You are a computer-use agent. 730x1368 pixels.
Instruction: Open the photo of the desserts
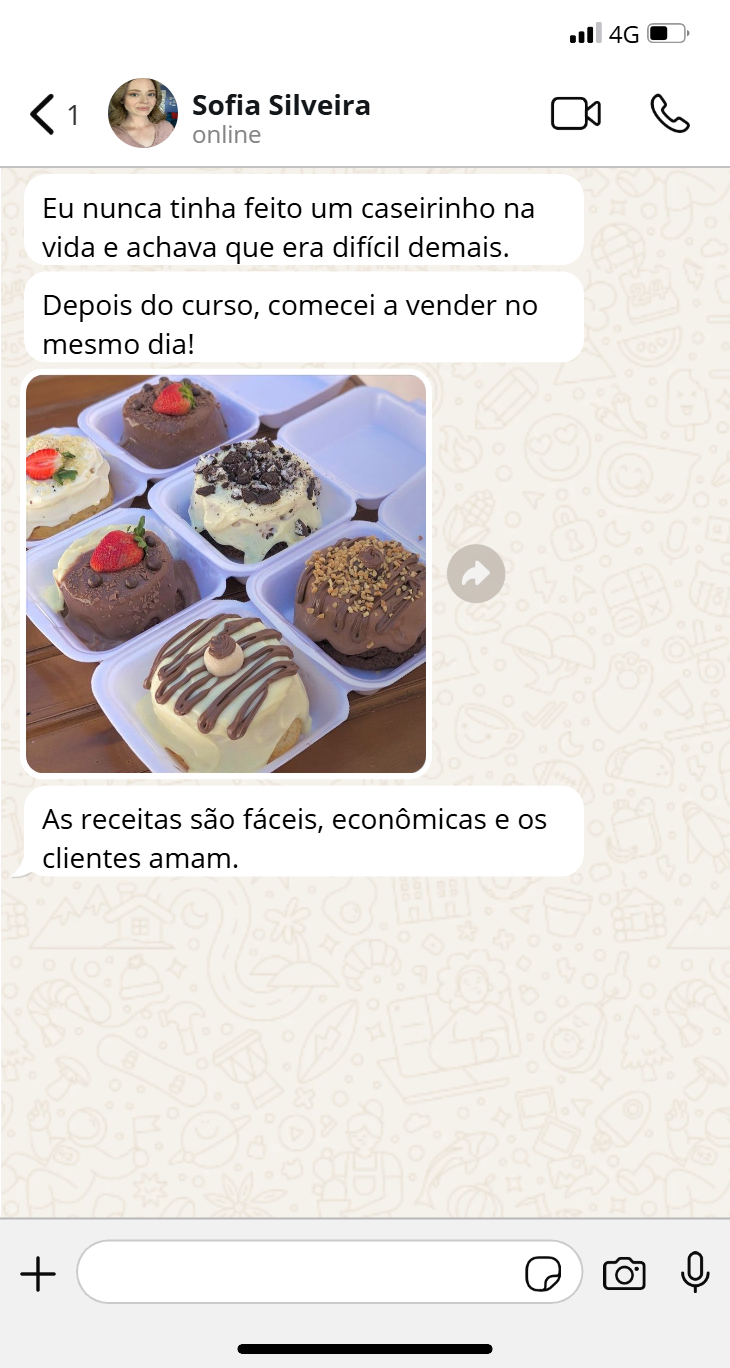point(226,574)
